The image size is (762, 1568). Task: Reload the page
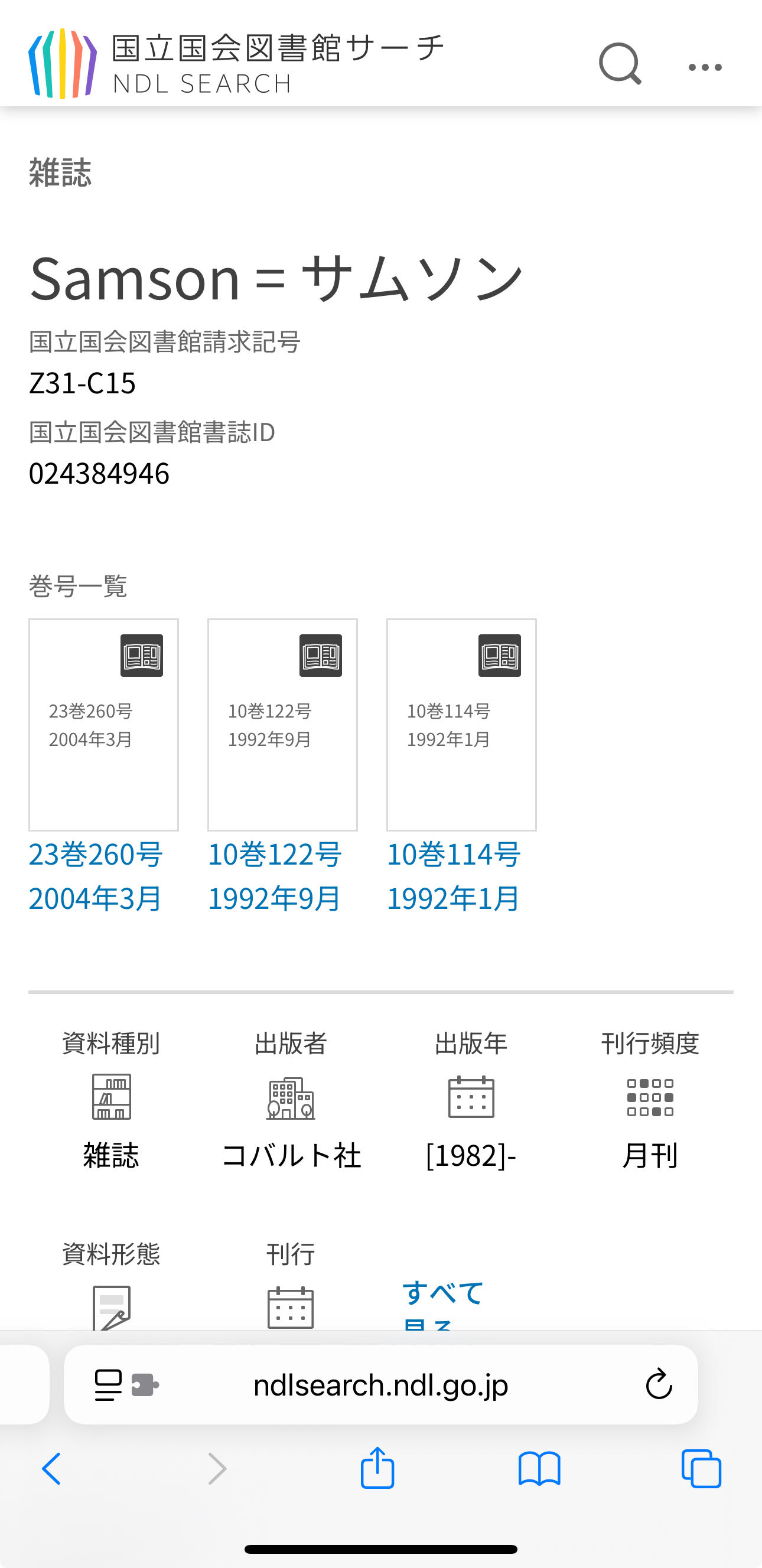[x=659, y=1385]
